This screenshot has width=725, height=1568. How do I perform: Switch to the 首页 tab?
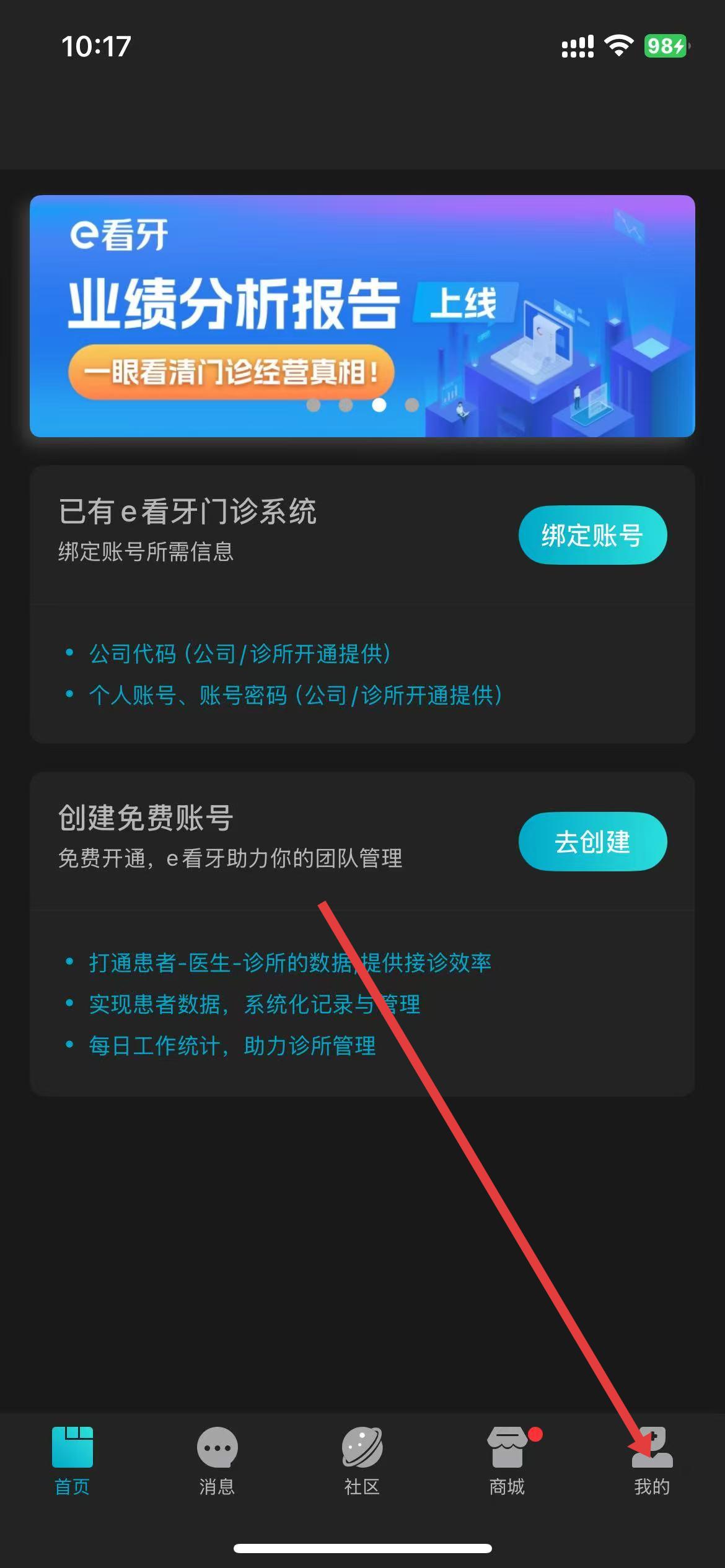tap(72, 1459)
